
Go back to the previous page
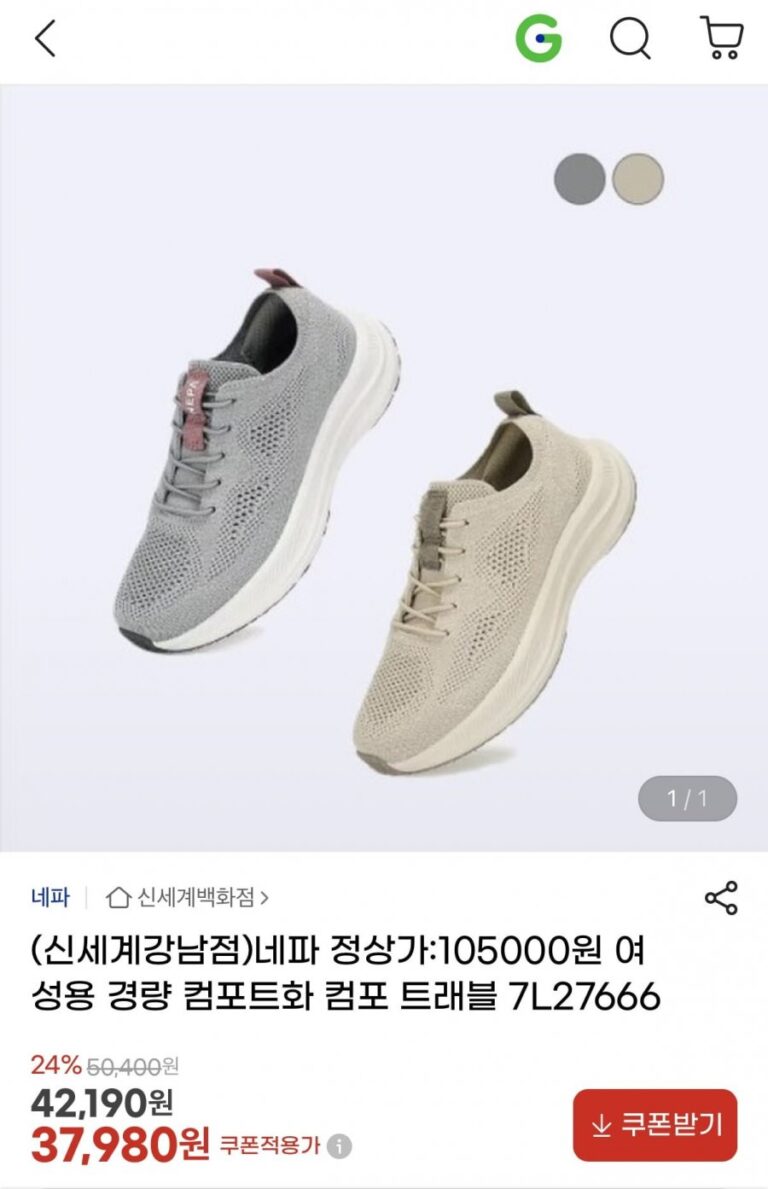point(45,40)
